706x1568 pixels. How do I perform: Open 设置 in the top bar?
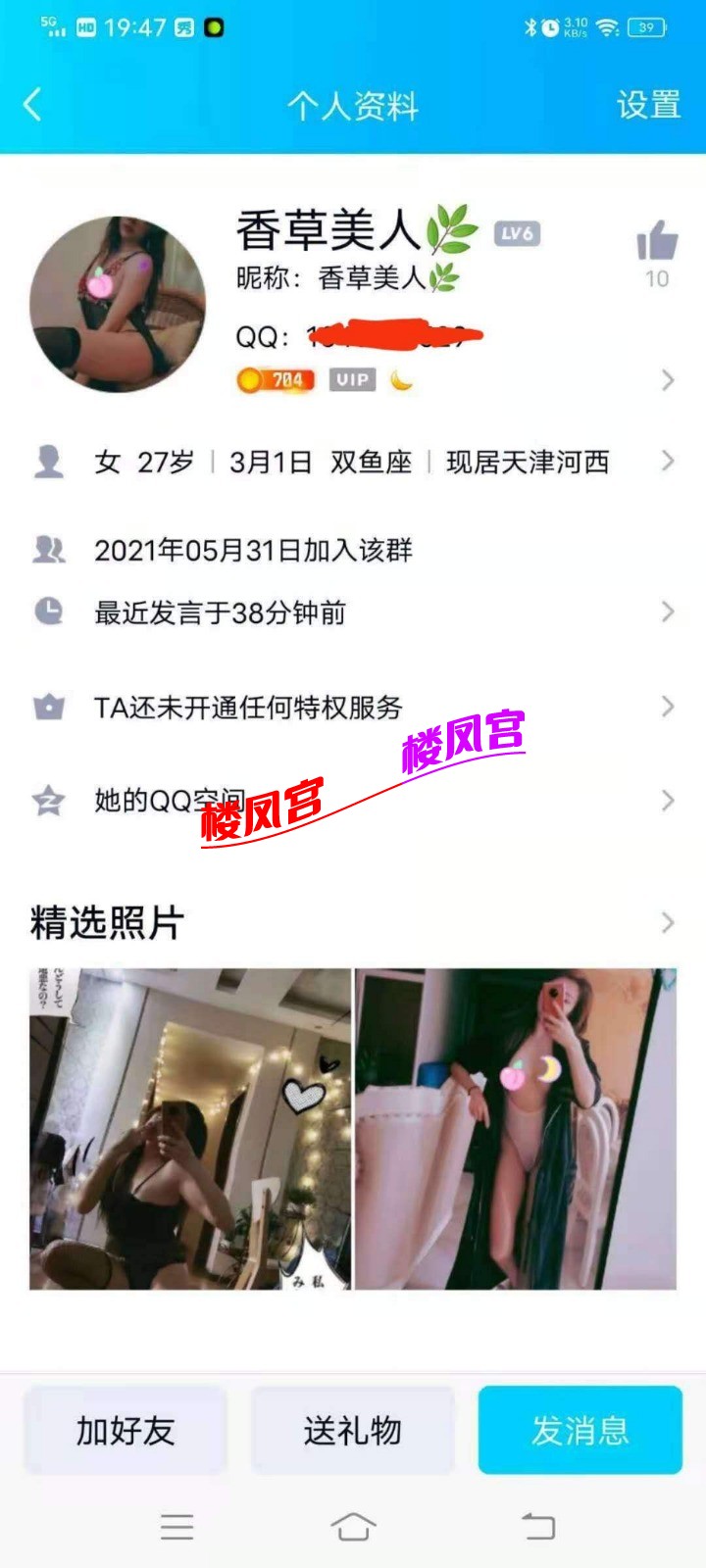pyautogui.click(x=647, y=105)
